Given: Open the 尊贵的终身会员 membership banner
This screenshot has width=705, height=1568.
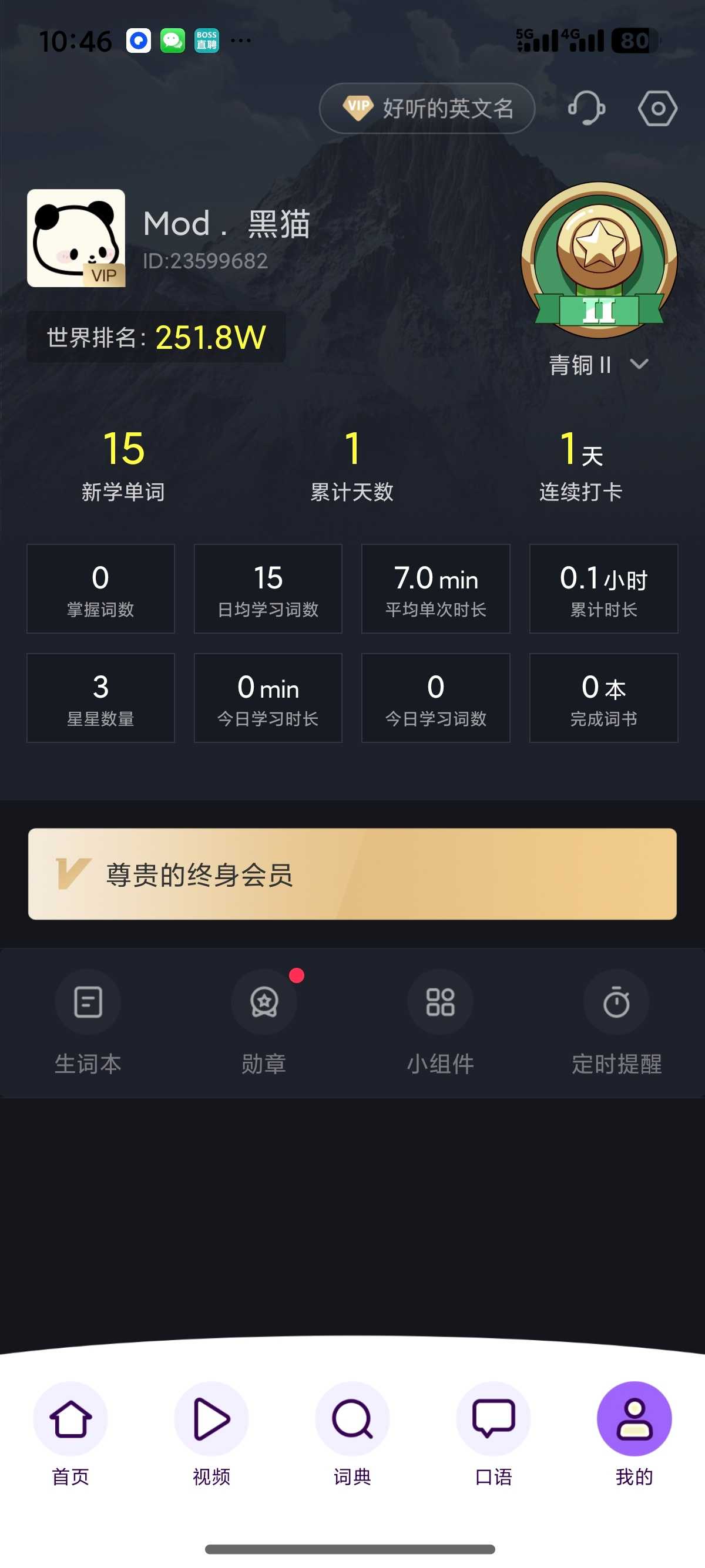Looking at the screenshot, I should point(352,873).
